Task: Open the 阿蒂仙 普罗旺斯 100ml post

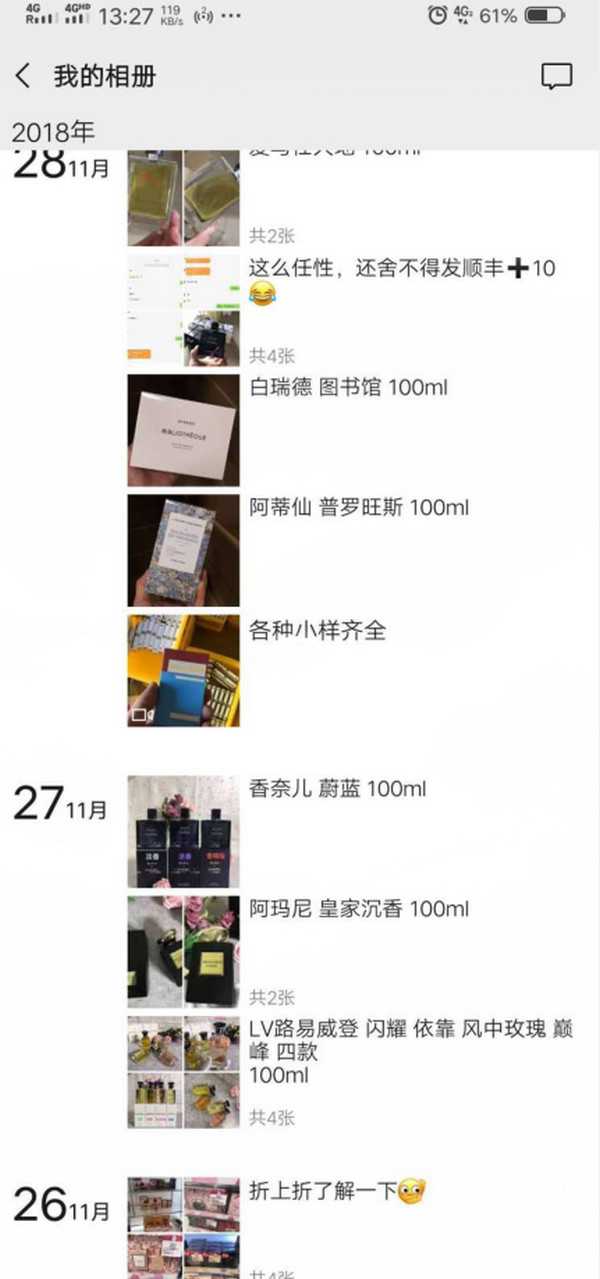Action: pos(183,550)
